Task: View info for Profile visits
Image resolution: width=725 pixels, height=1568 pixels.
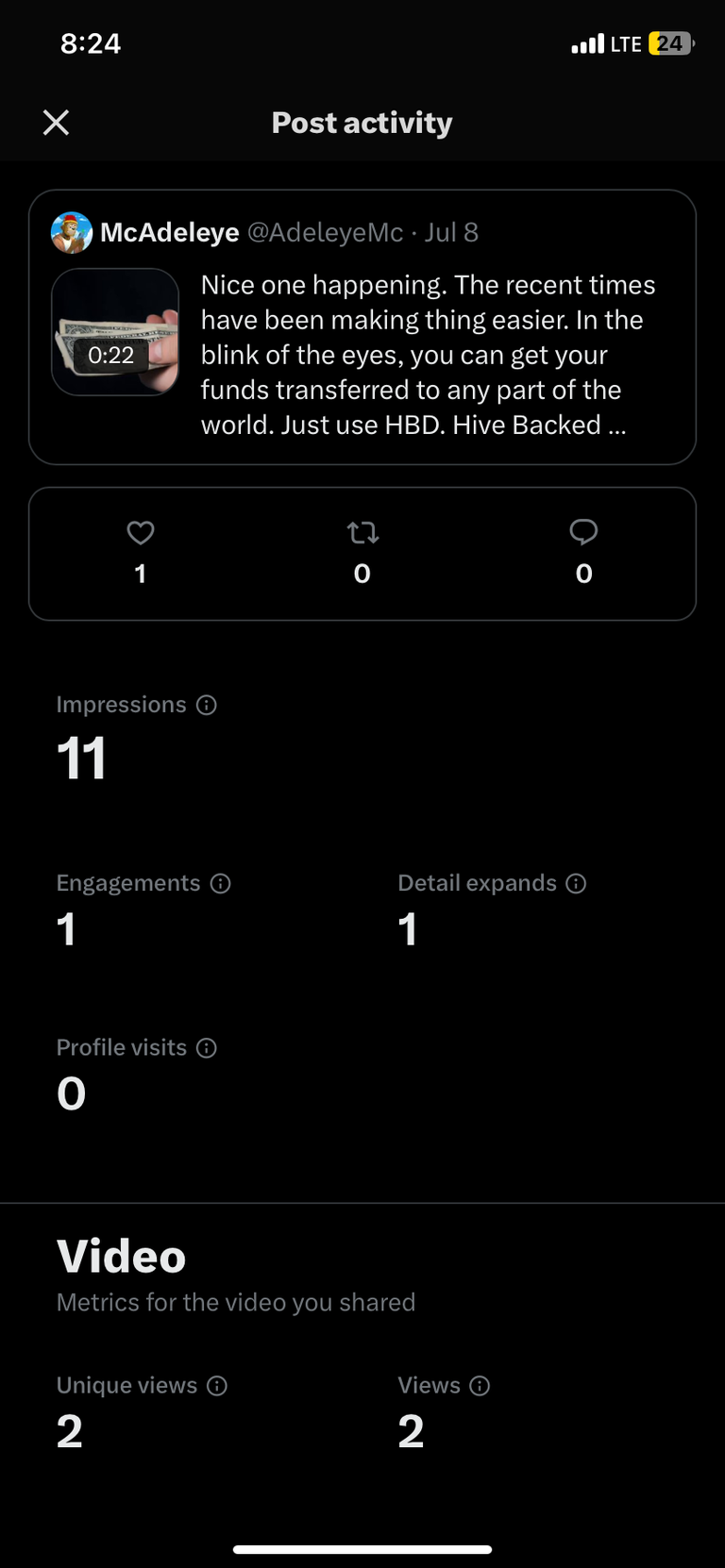Action: point(207,1047)
